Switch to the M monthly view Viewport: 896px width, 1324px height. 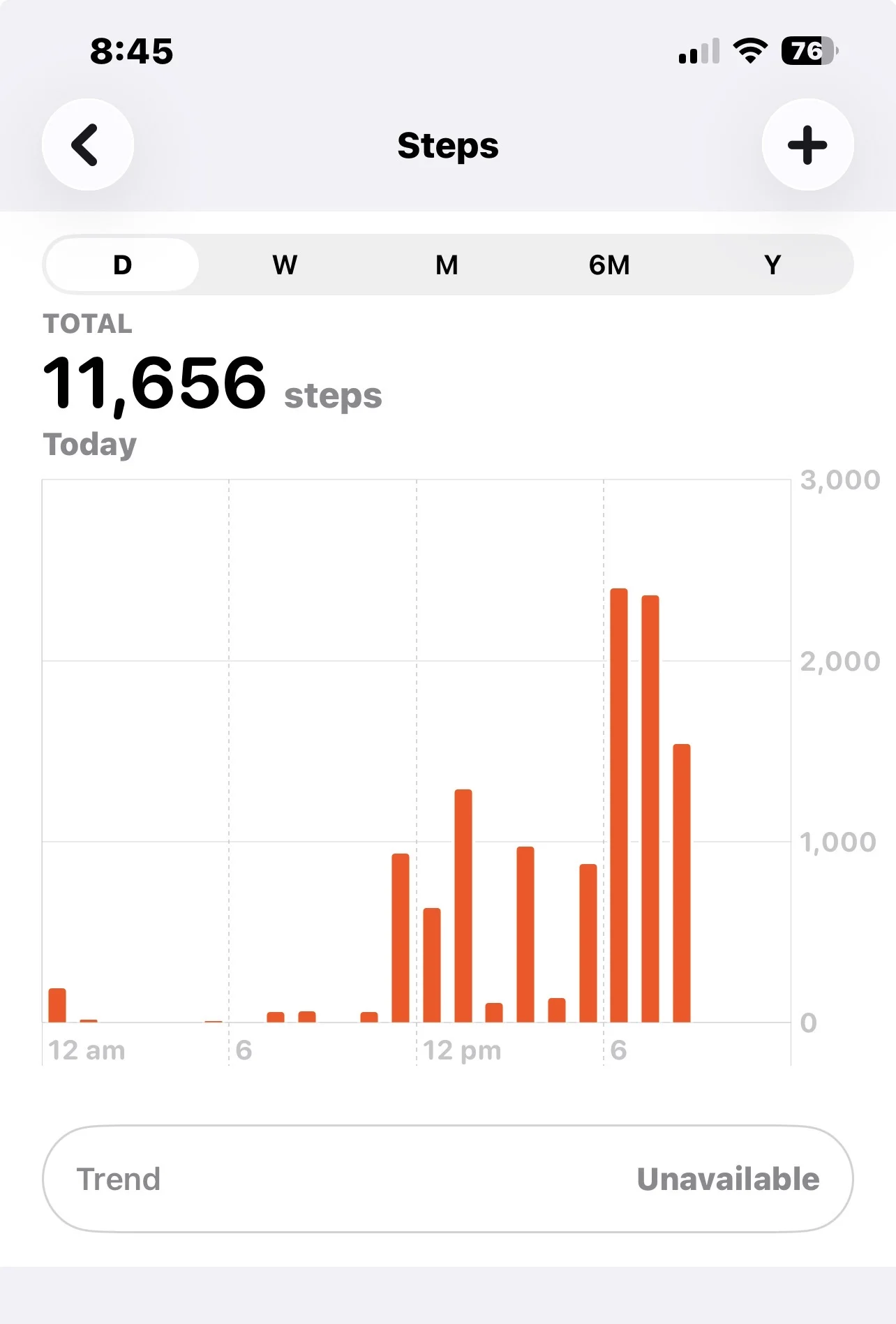[447, 265]
